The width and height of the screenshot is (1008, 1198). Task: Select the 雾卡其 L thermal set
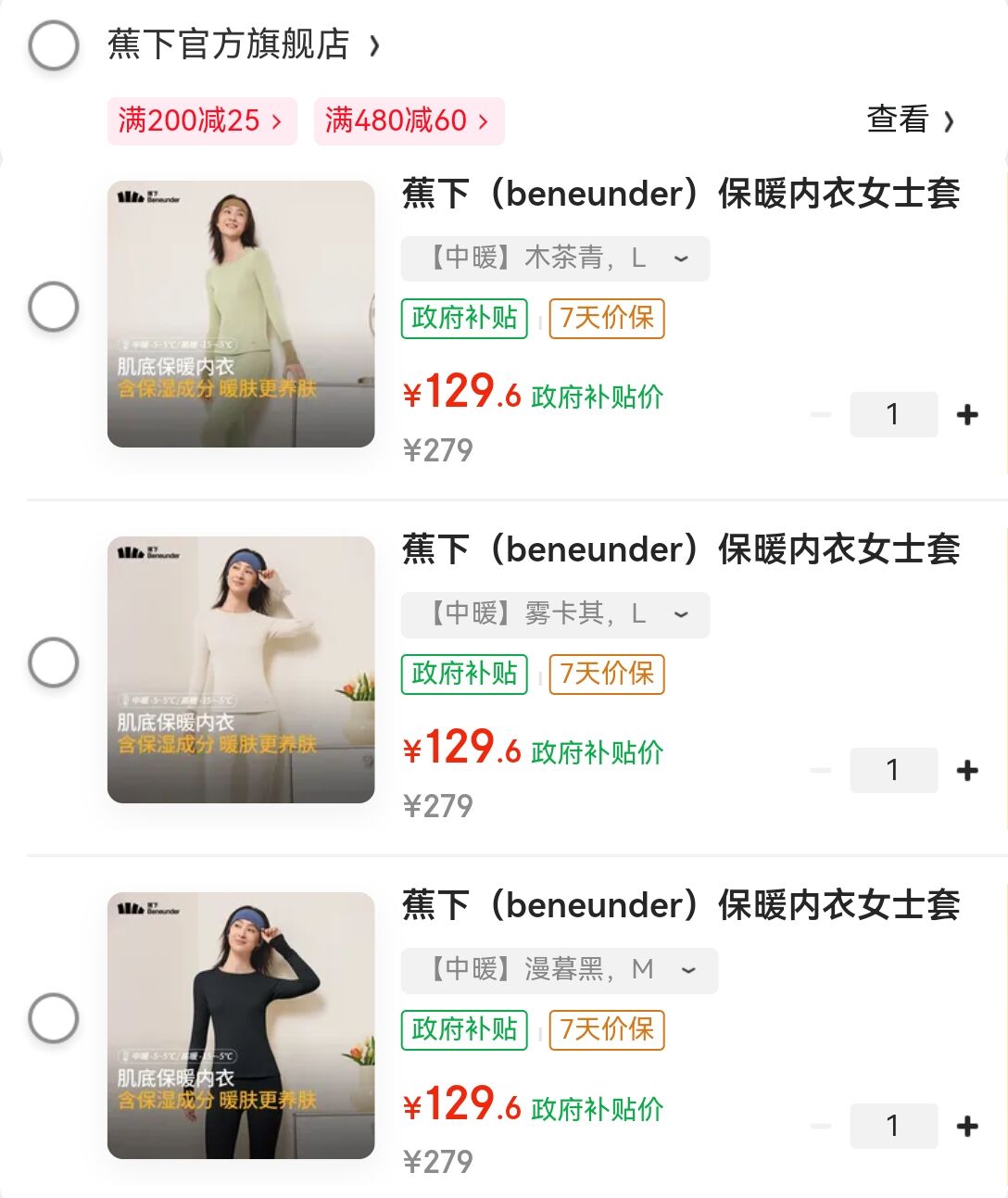pos(54,662)
